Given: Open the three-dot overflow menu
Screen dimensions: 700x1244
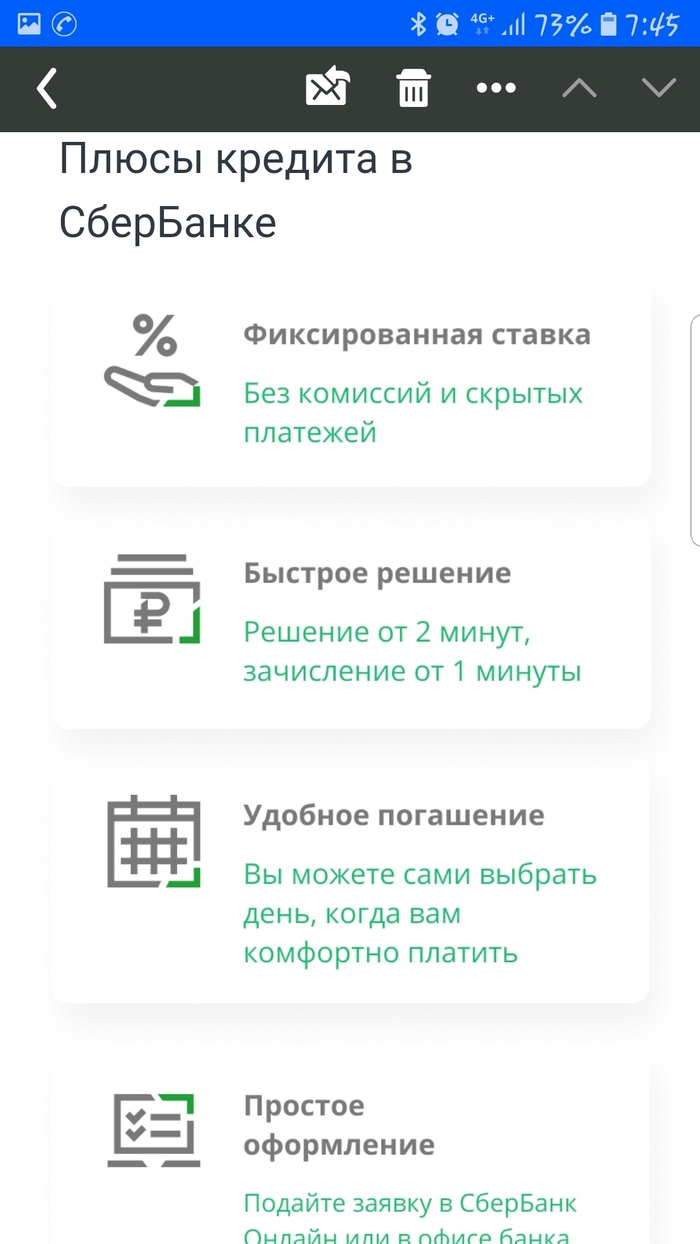Looking at the screenshot, I should tap(495, 89).
